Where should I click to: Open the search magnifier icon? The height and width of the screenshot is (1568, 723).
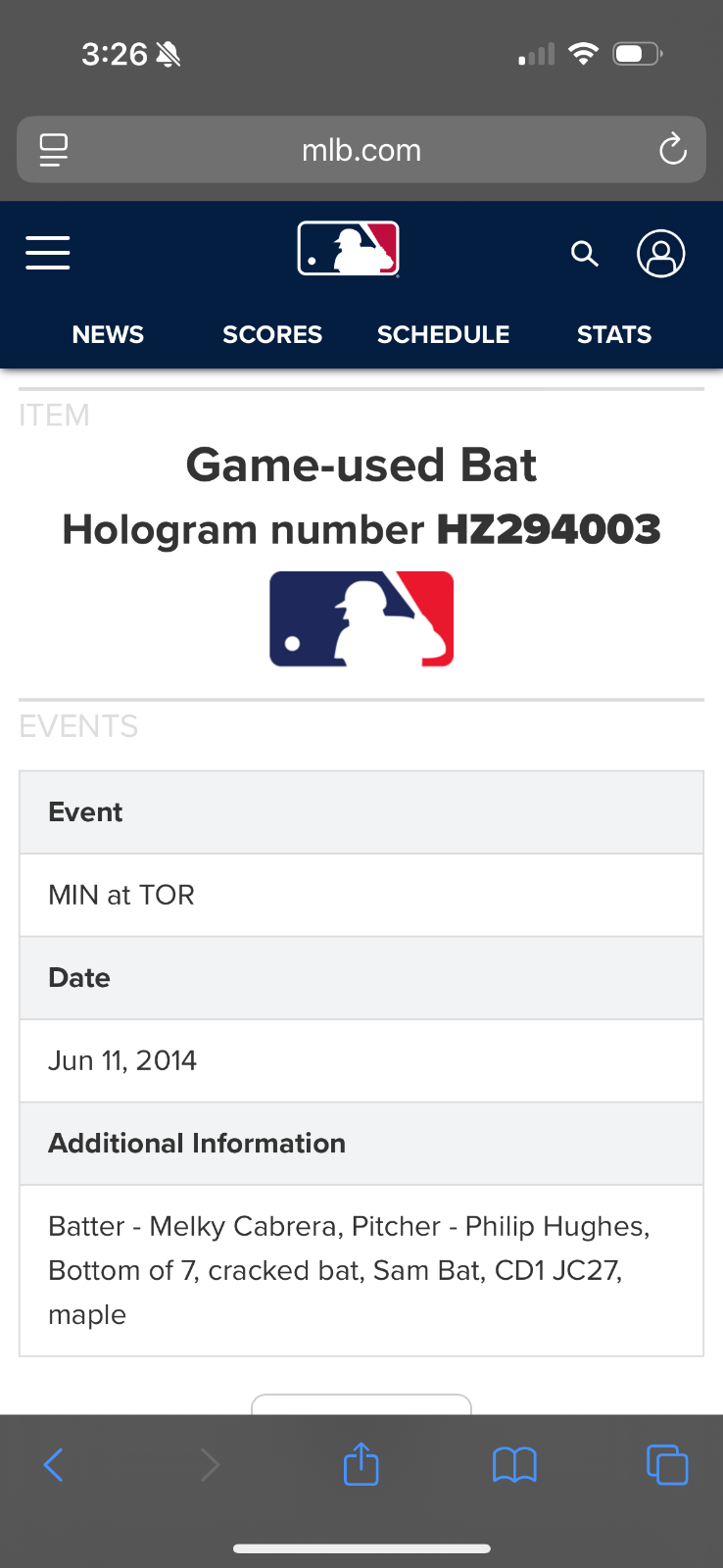(x=585, y=254)
